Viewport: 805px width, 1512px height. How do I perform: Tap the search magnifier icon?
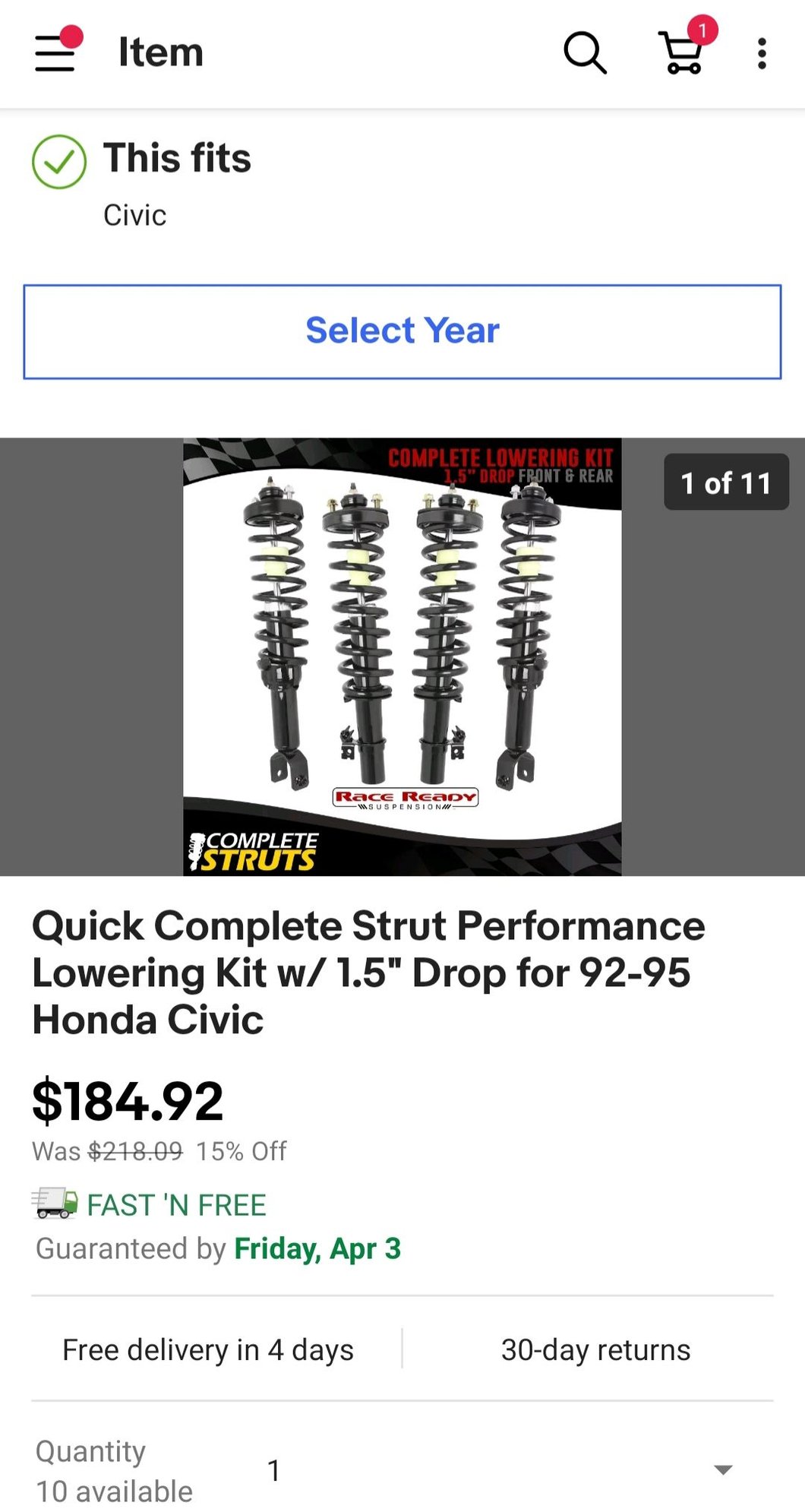coord(585,53)
